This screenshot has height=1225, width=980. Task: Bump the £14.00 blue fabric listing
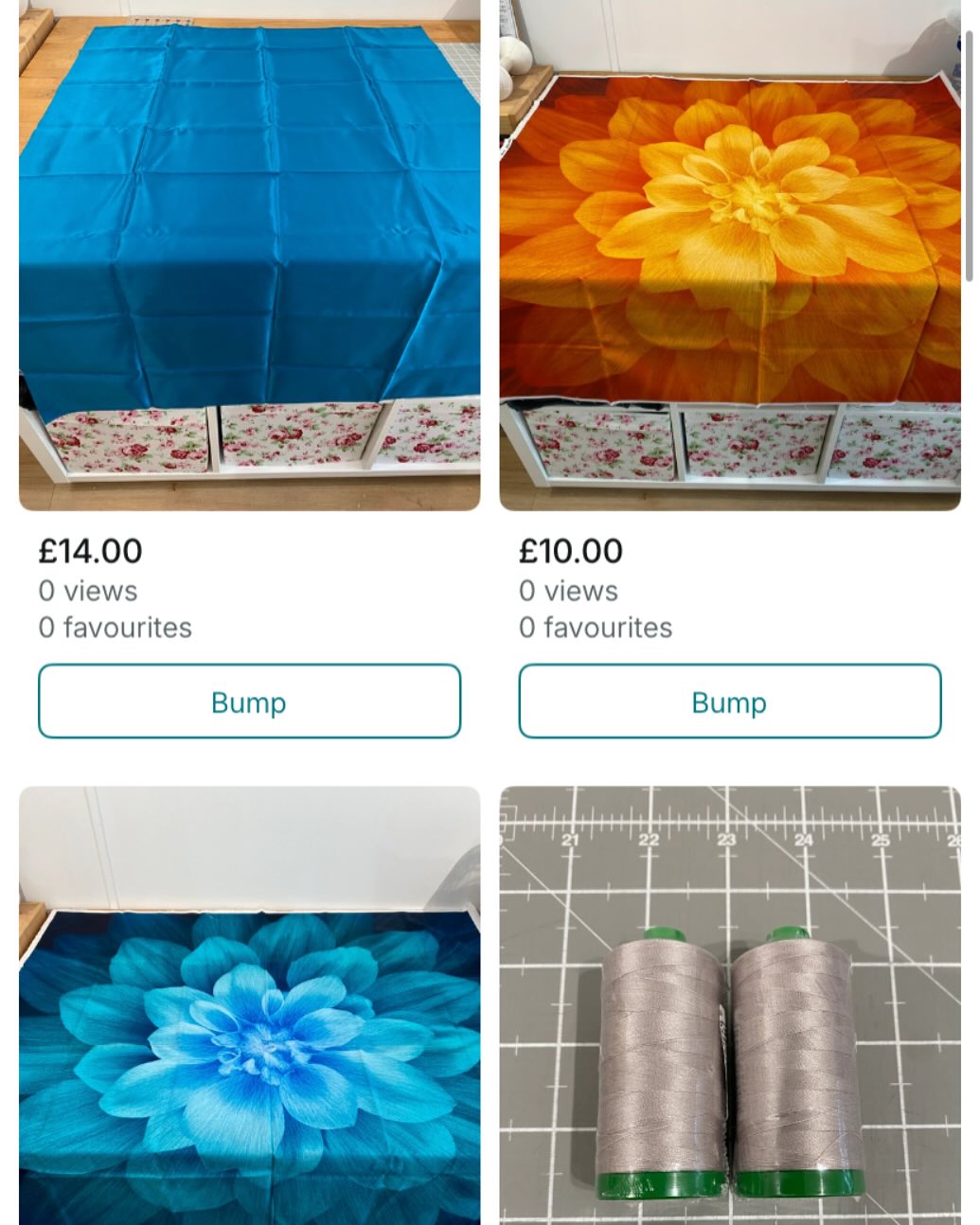(247, 701)
